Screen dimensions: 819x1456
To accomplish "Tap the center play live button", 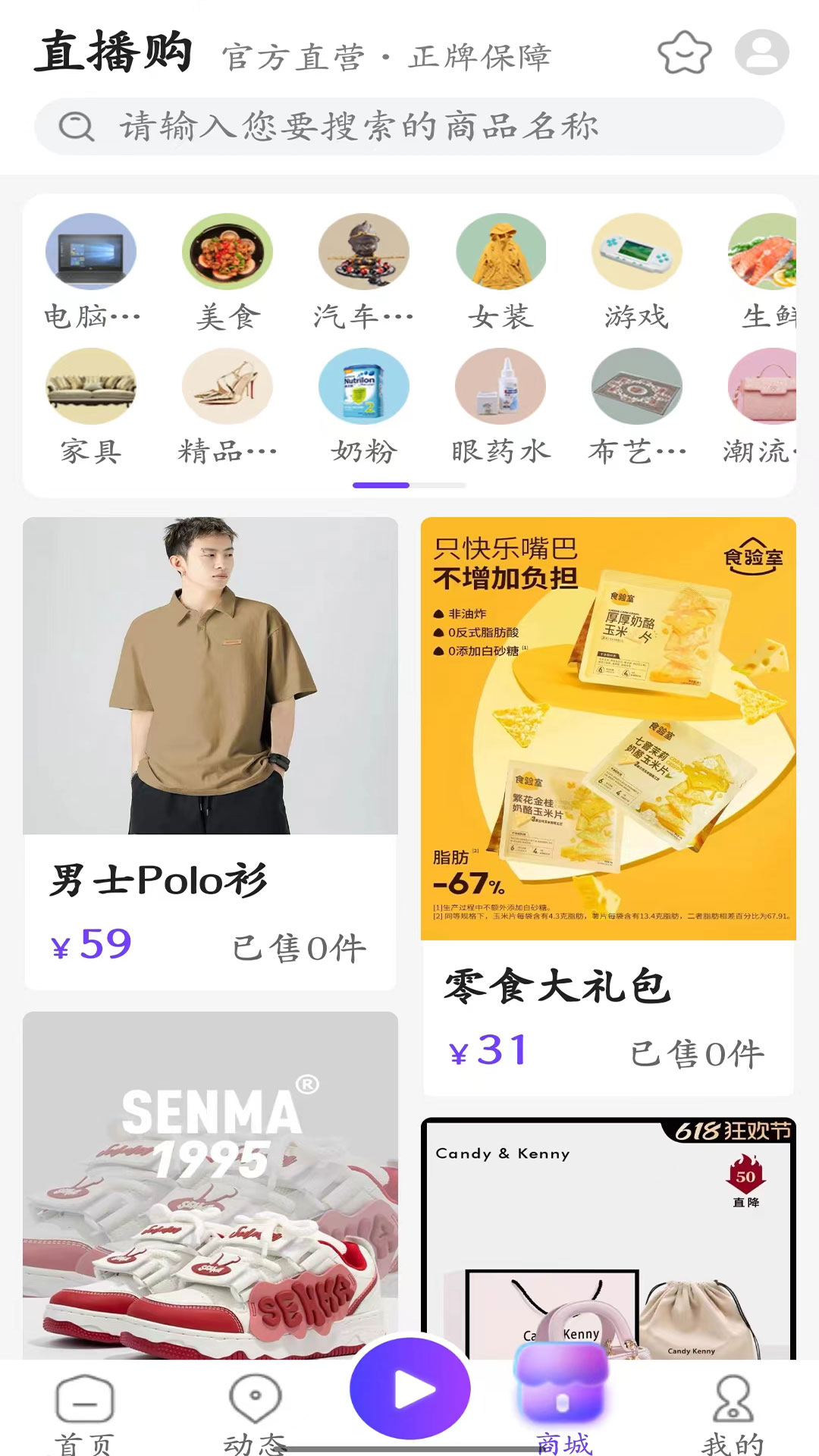I will (409, 1389).
